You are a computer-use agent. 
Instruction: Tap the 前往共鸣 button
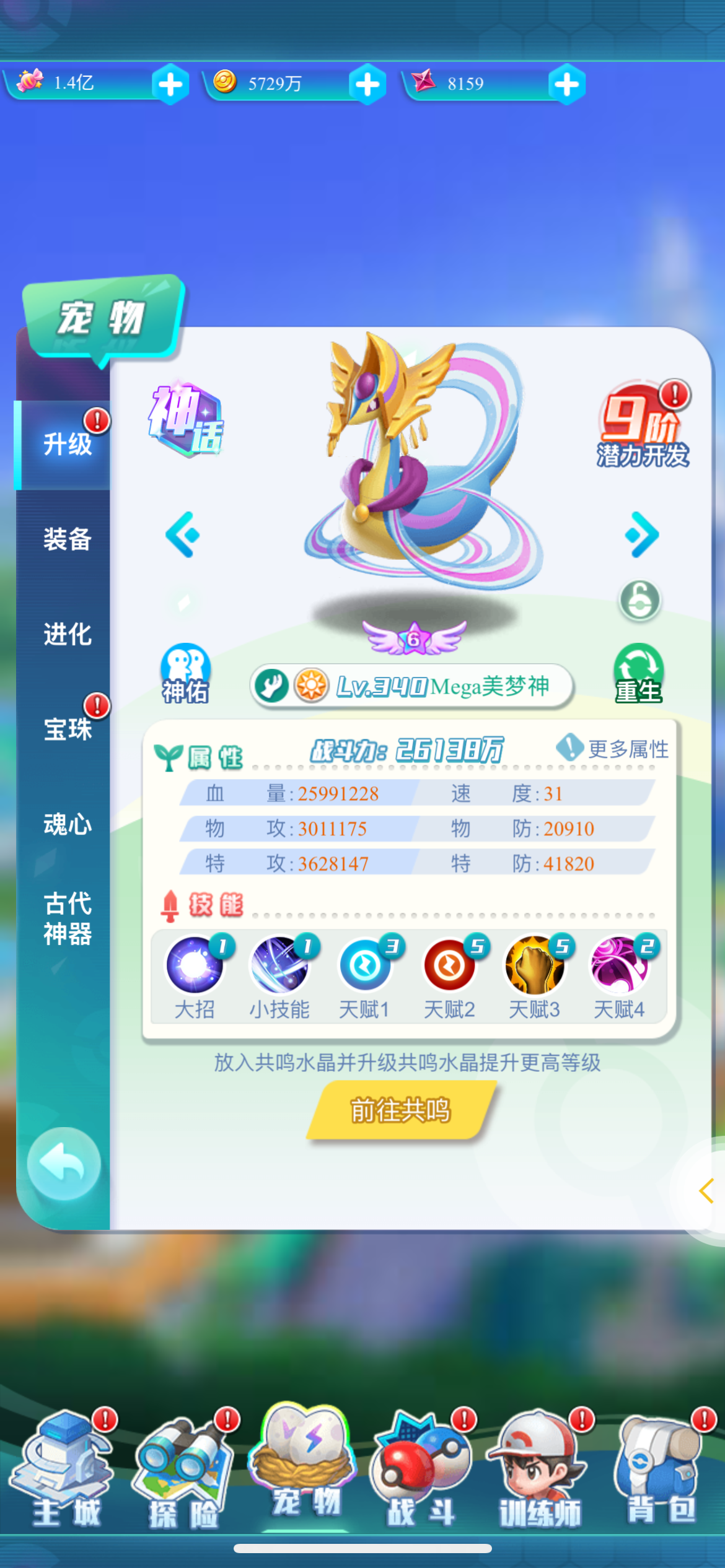point(402,1110)
